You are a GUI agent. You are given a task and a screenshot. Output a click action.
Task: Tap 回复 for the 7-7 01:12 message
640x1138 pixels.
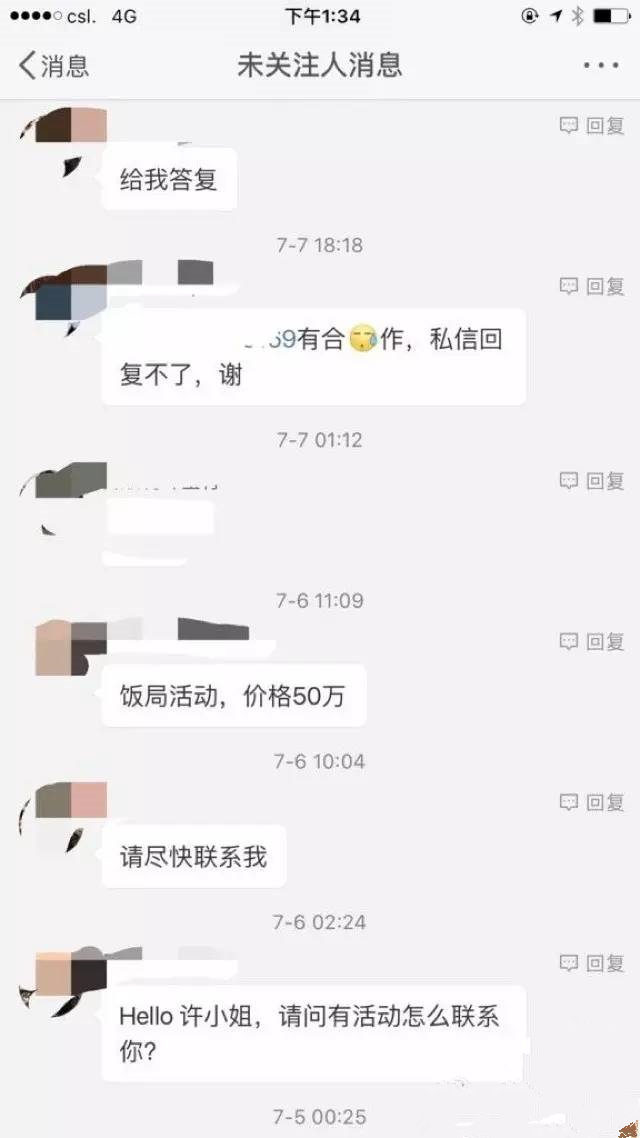point(592,481)
